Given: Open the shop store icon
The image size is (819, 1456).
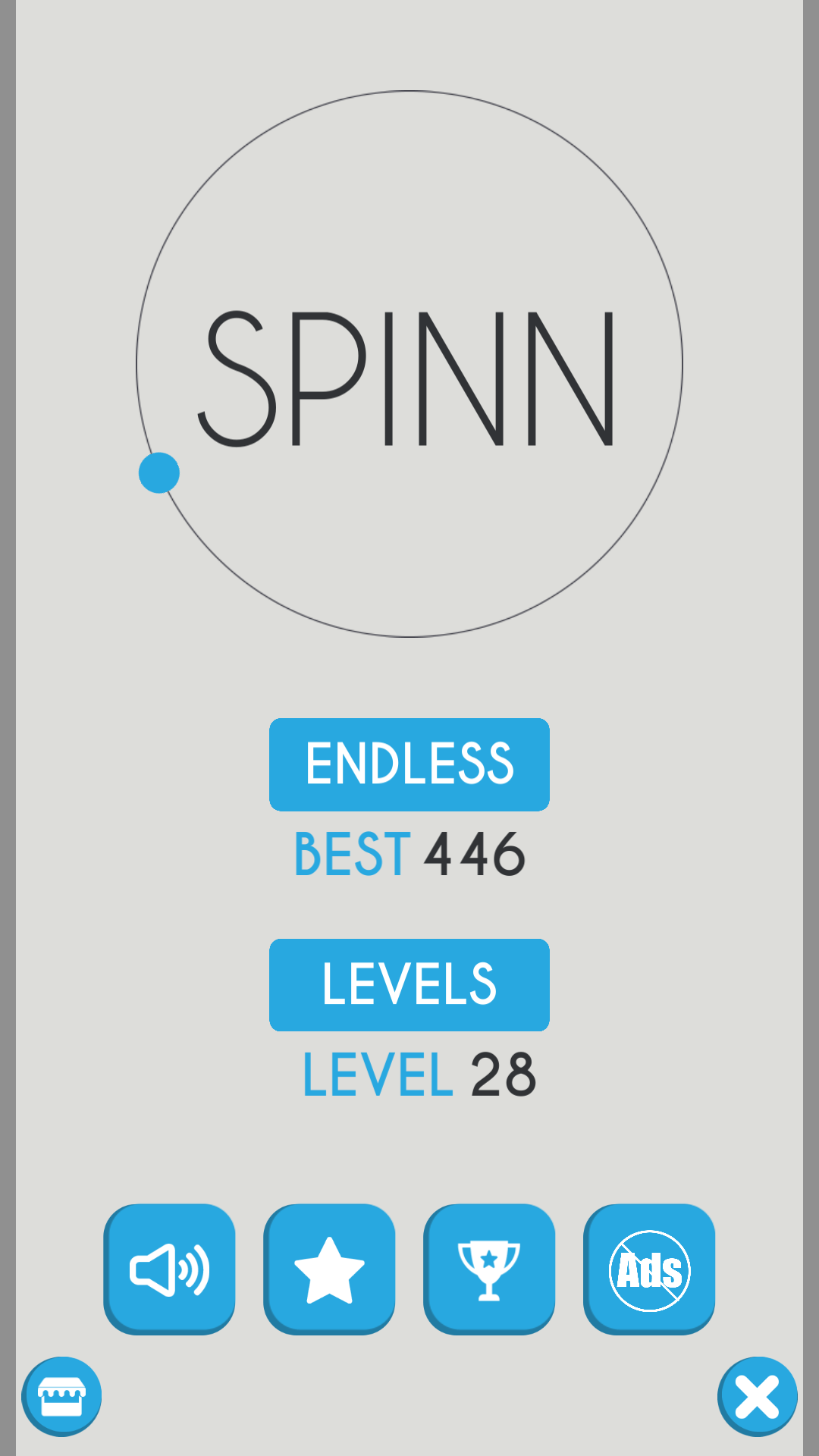Looking at the screenshot, I should [61, 1396].
